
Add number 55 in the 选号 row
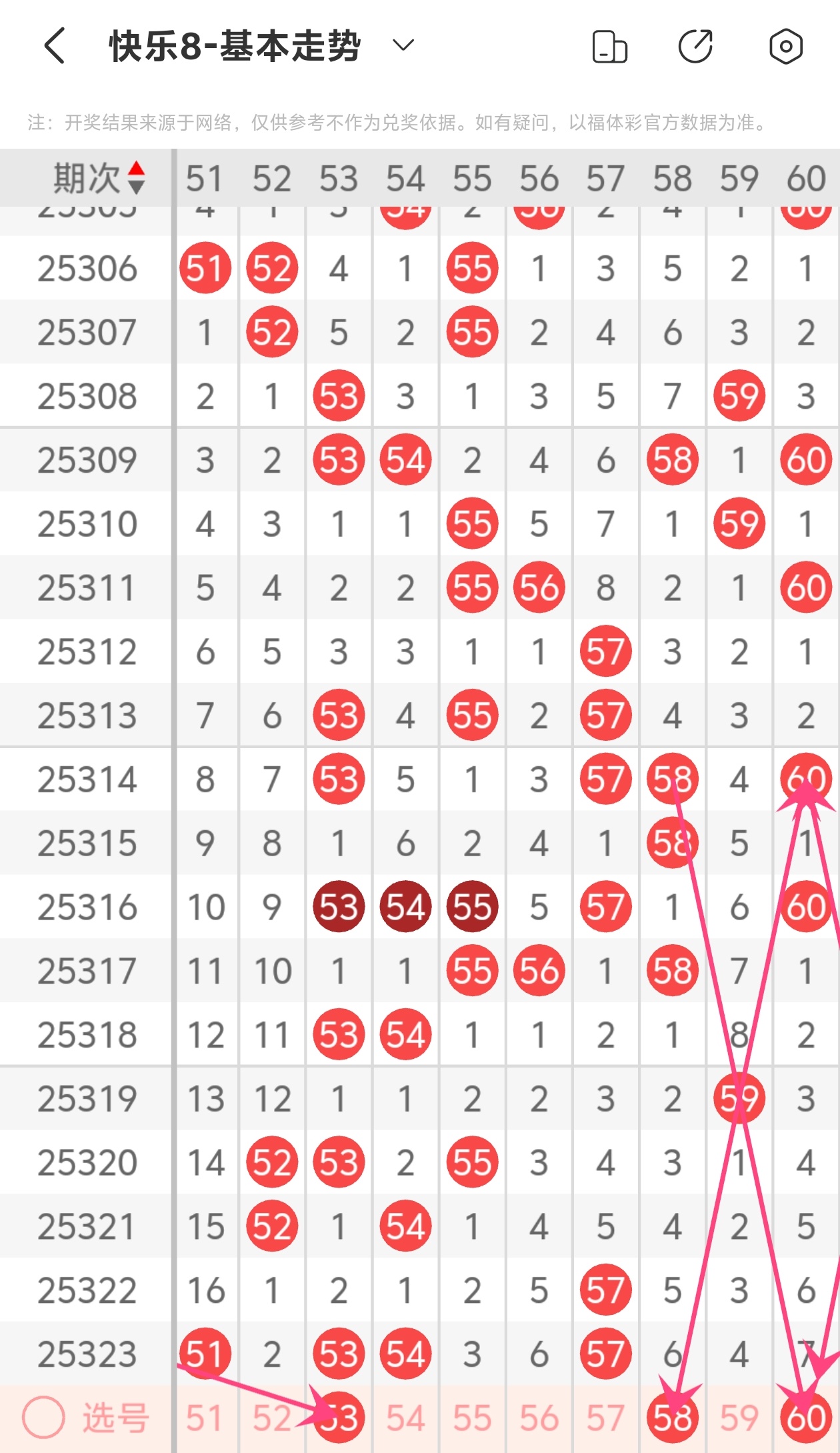[x=472, y=1418]
